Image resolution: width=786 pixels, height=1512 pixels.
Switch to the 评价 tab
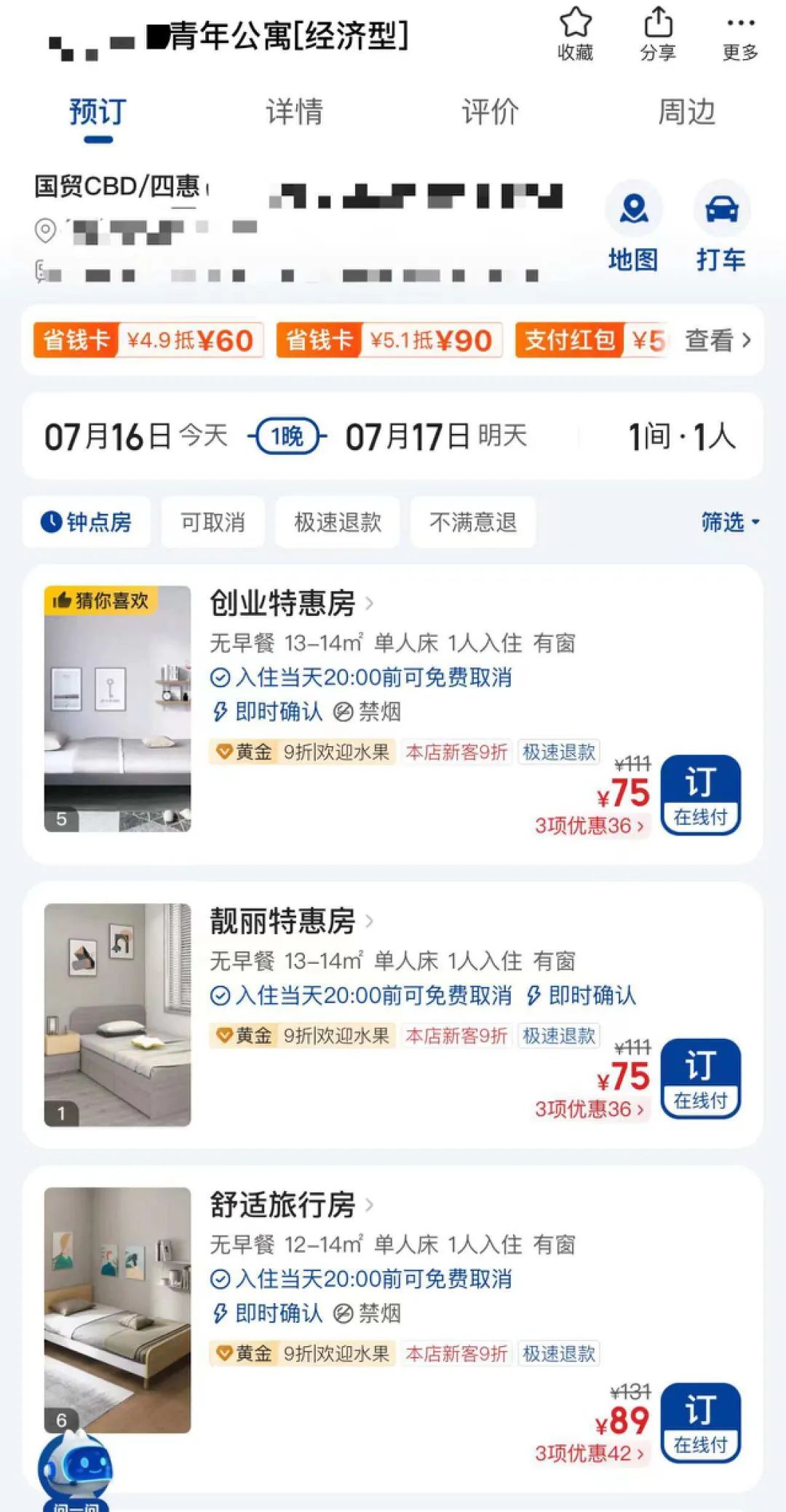pos(490,112)
